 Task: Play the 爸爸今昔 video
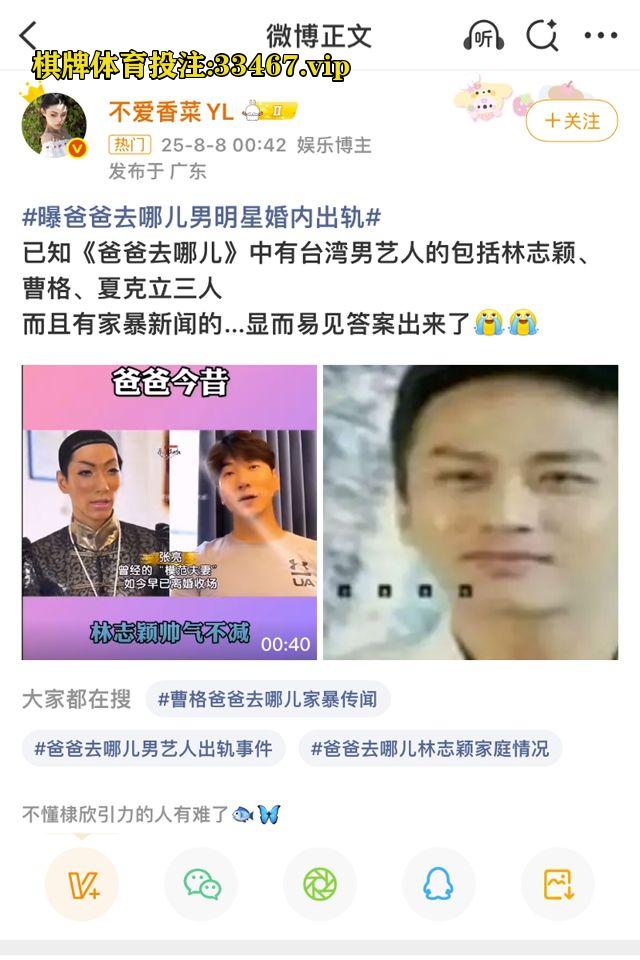pos(169,512)
